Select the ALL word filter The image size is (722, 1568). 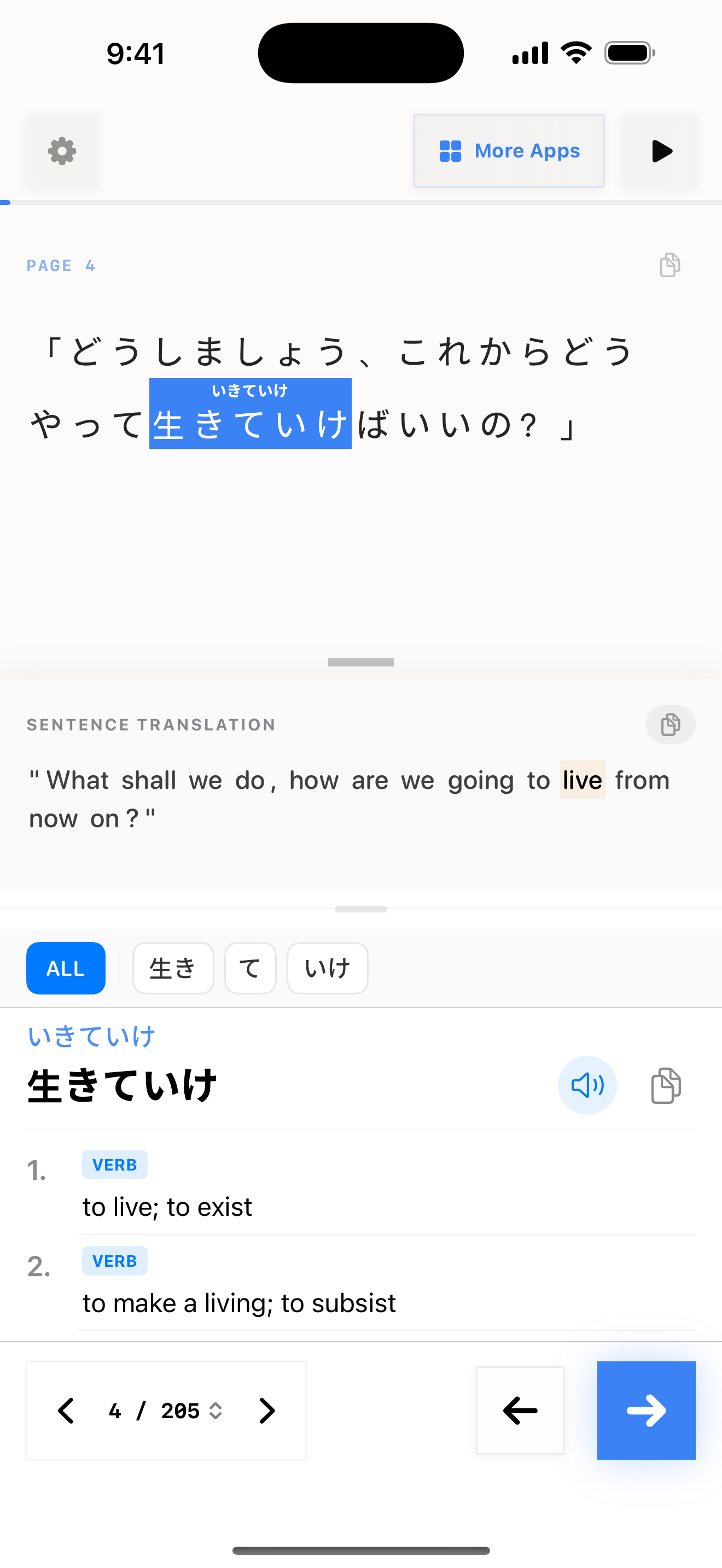(66, 968)
